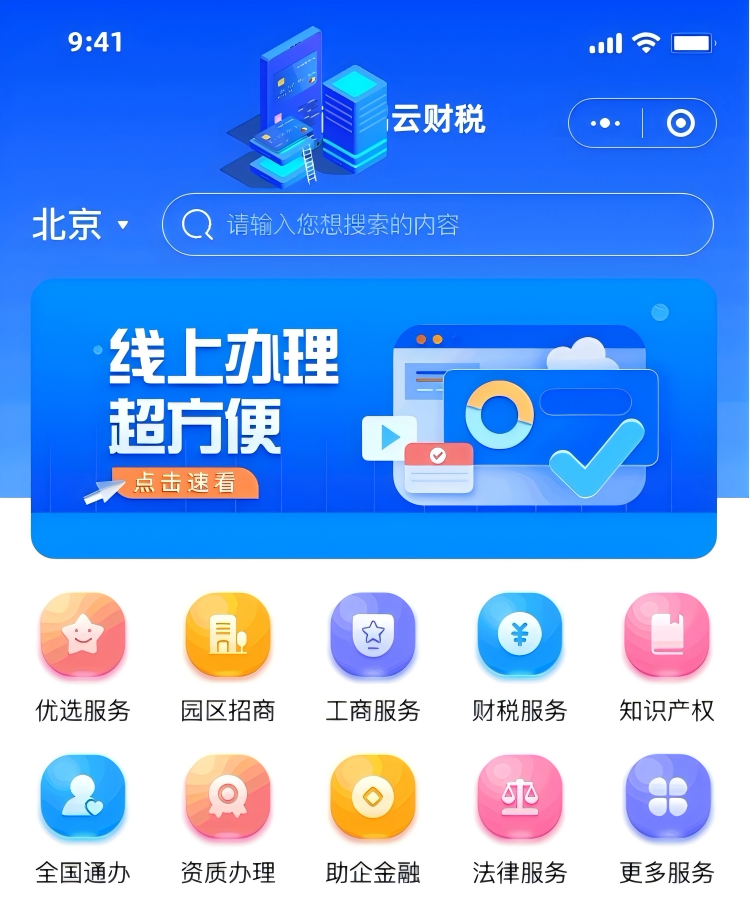The height and width of the screenshot is (919, 750).
Task: Select 园区招商
Action: point(228,658)
